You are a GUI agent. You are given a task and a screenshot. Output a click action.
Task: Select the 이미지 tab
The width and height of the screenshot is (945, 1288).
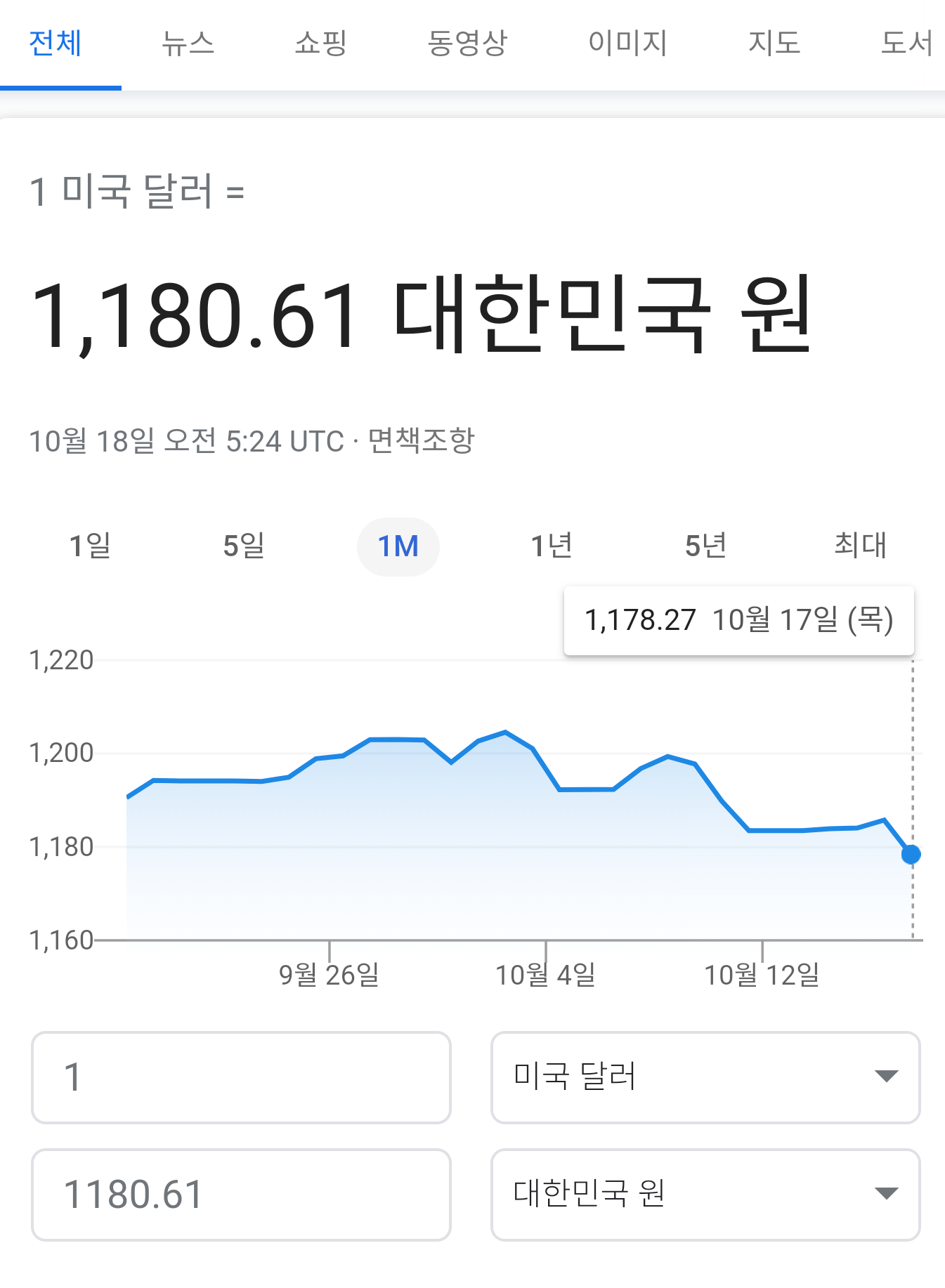coord(627,44)
